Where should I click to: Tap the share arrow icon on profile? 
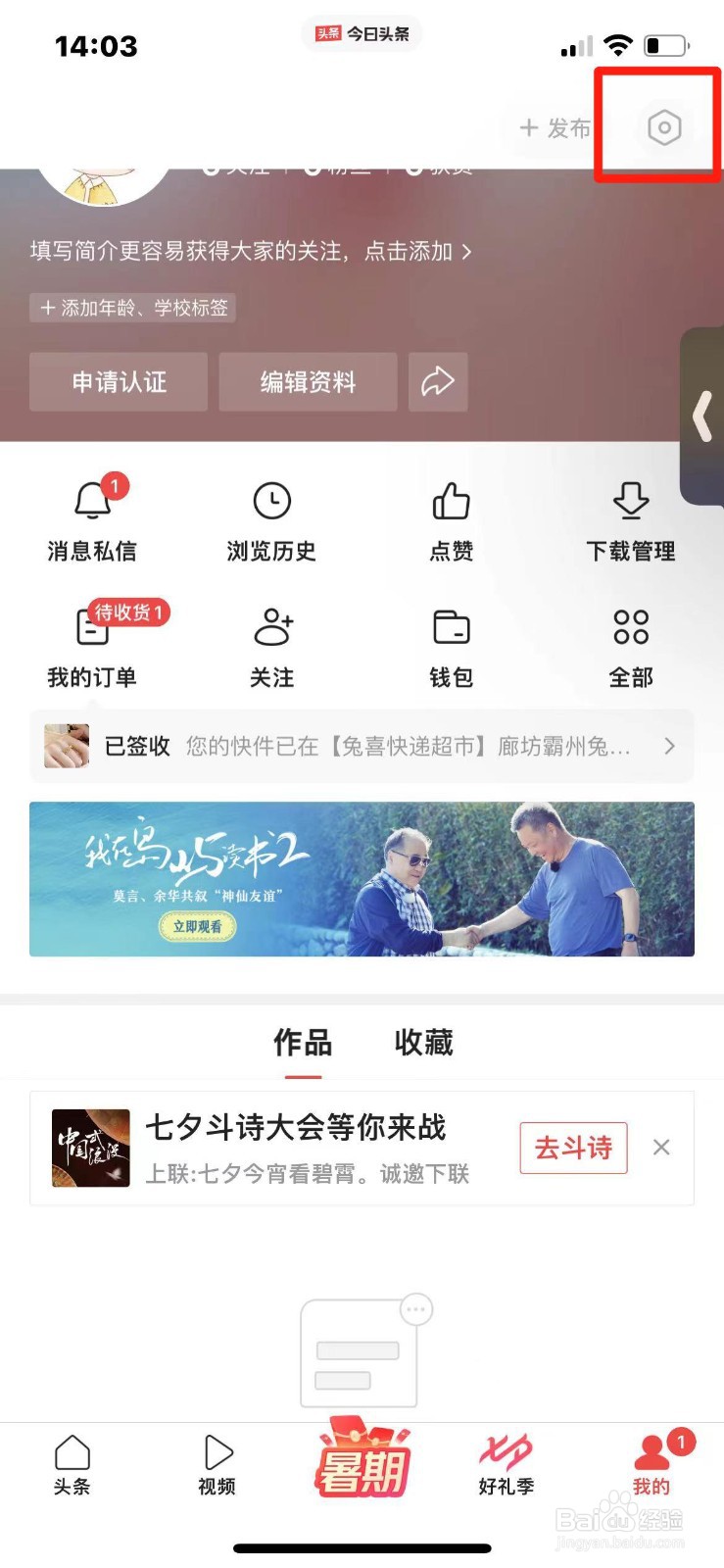click(438, 382)
